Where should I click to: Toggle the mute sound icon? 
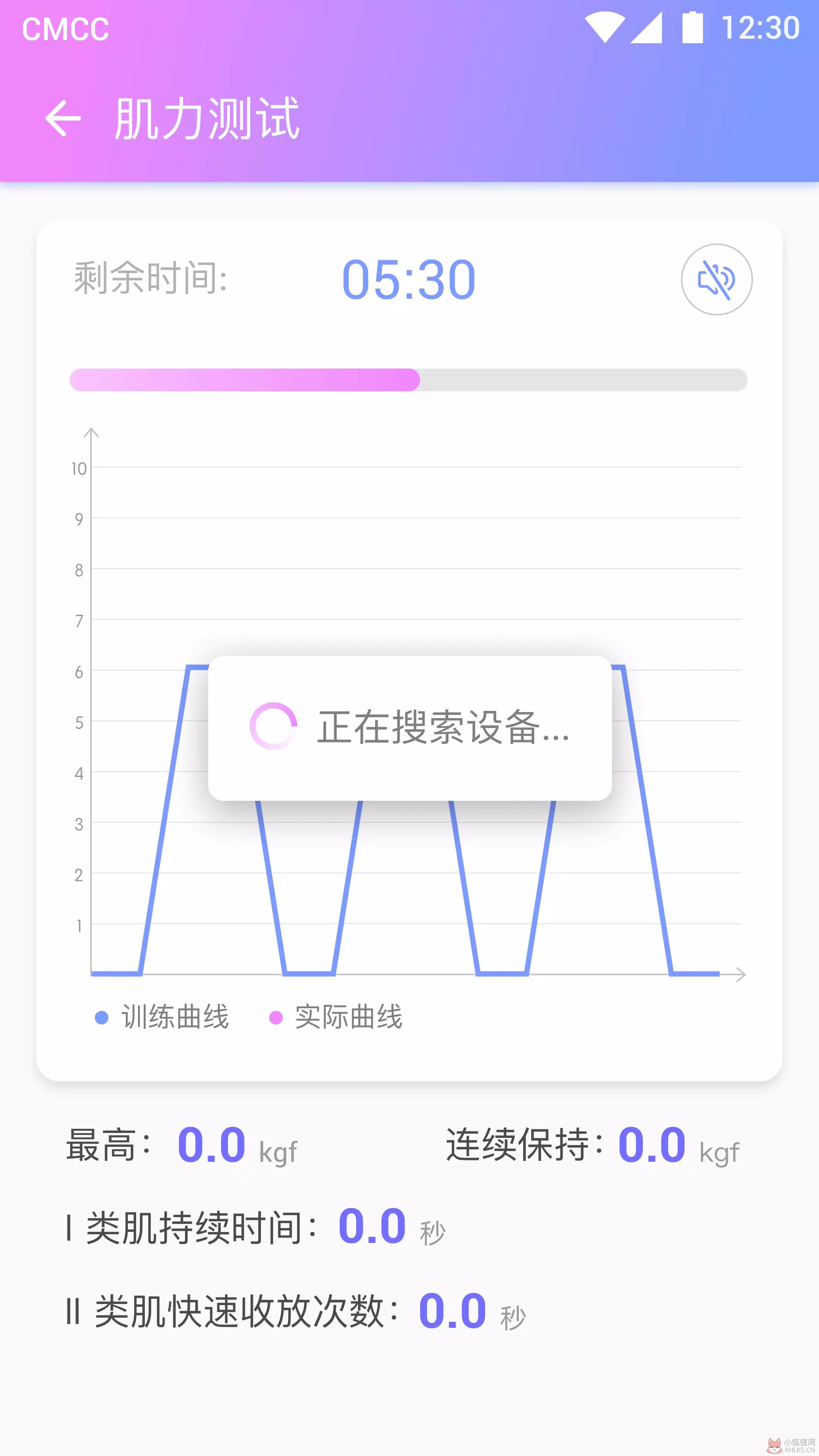pos(716,279)
